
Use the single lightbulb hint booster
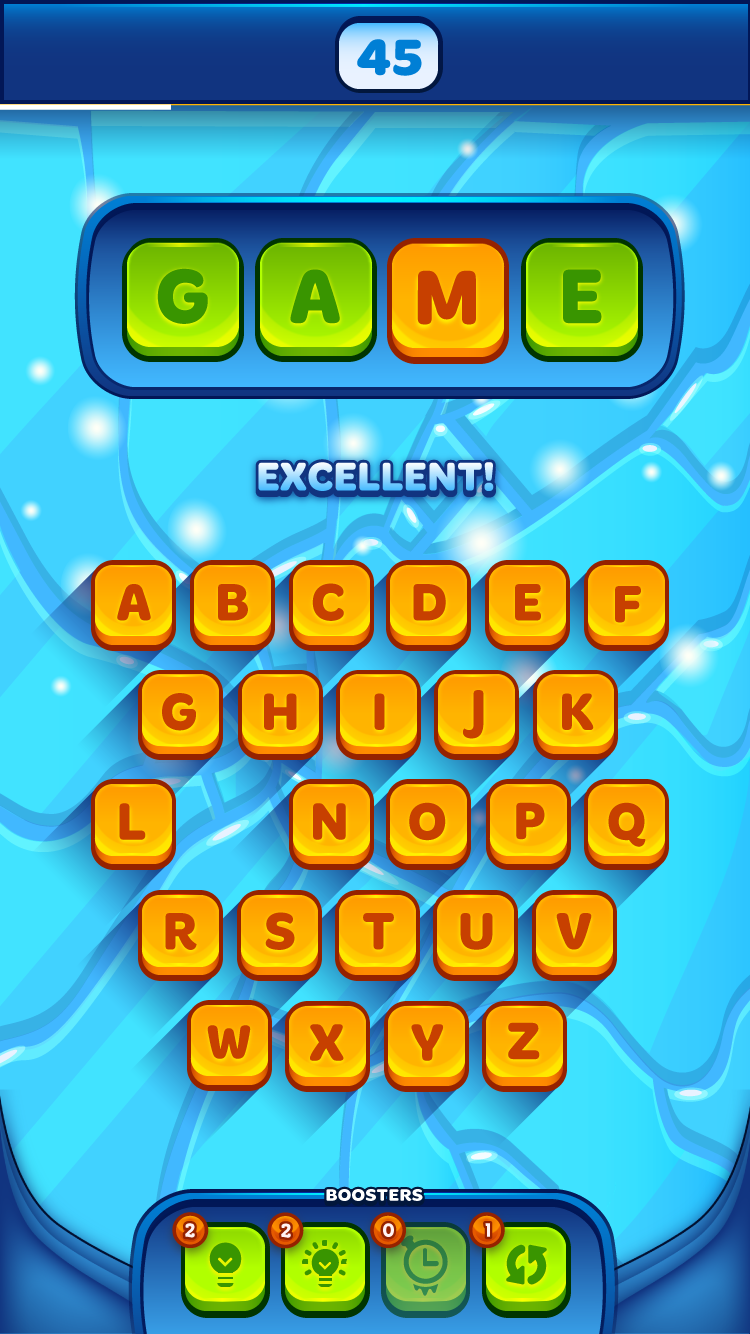click(225, 1267)
